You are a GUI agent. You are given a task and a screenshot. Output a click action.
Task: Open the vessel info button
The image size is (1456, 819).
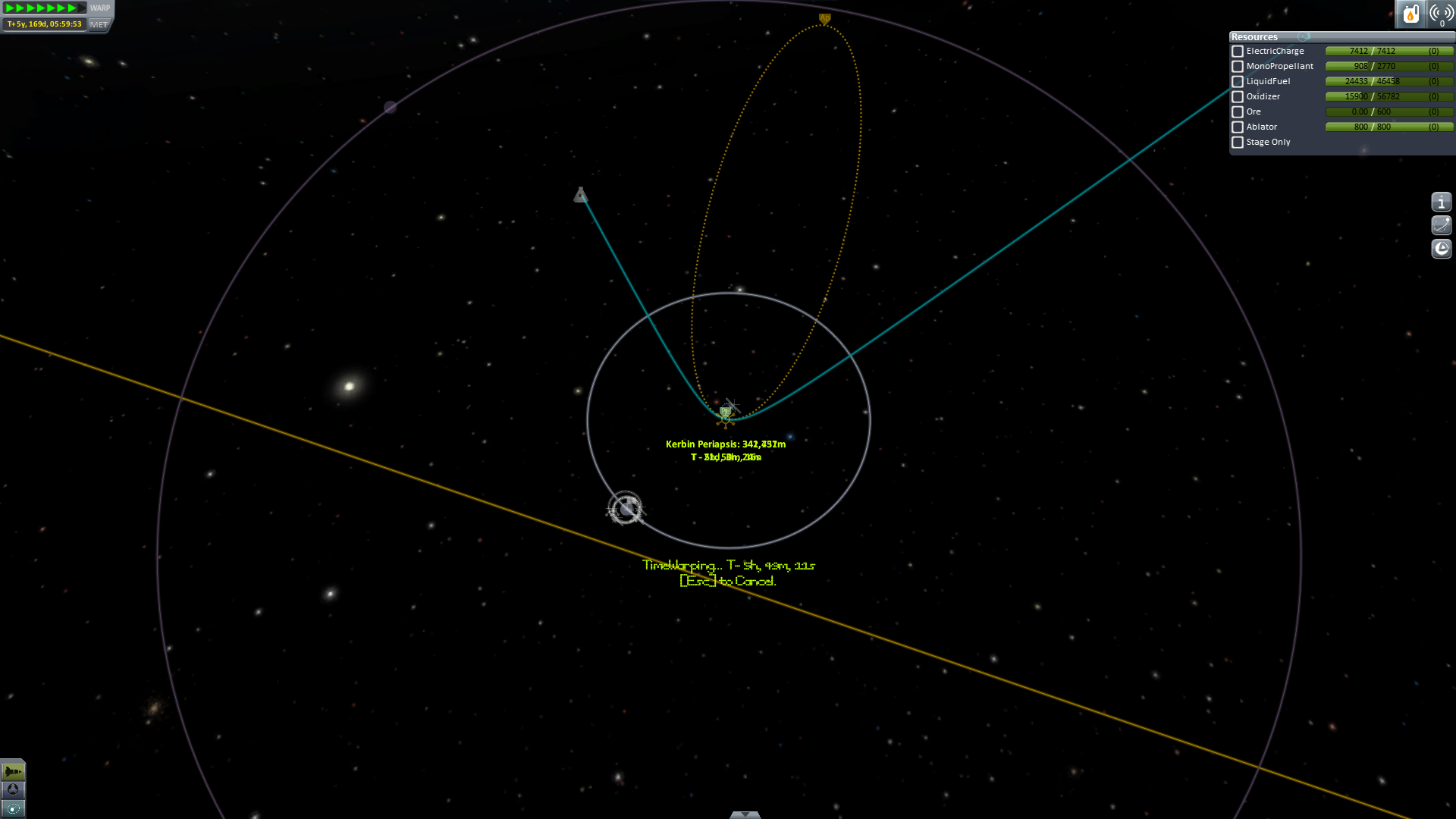click(x=1441, y=202)
